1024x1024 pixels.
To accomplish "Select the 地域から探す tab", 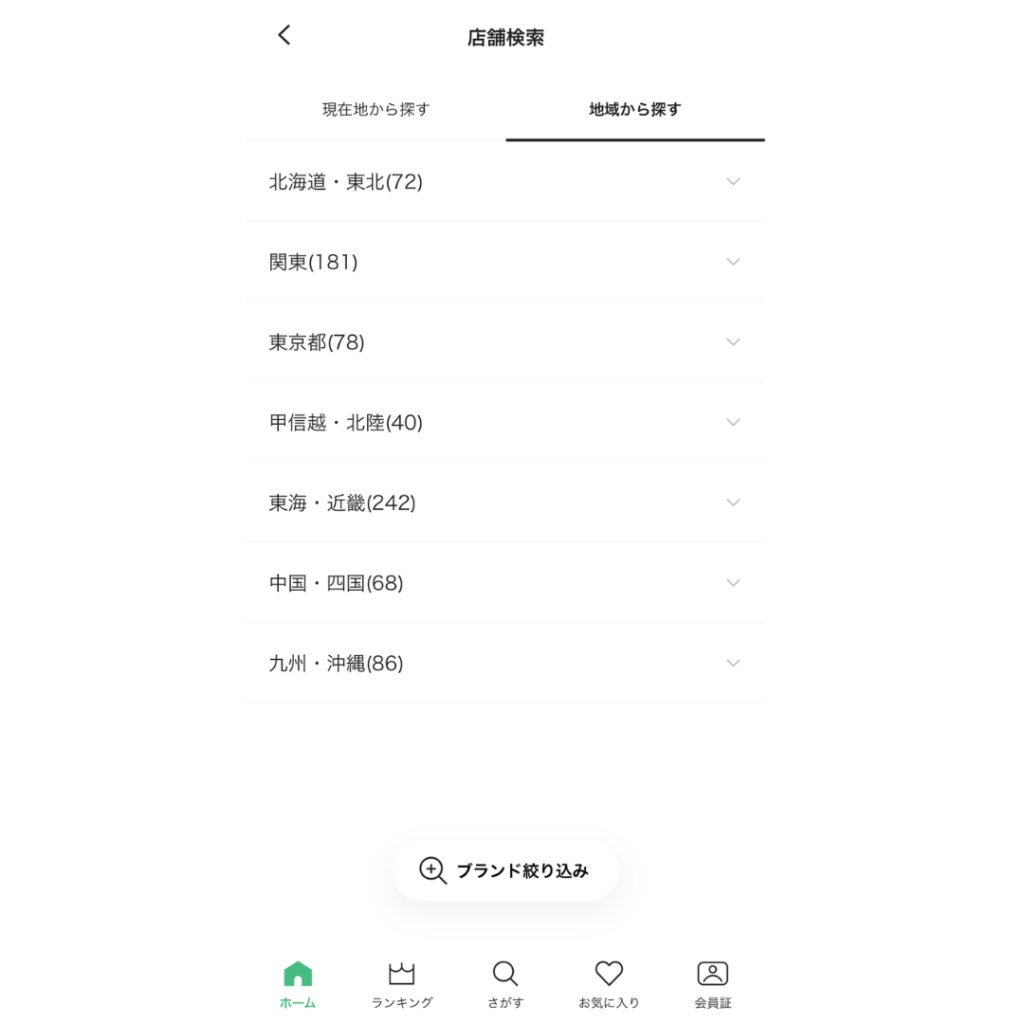I will [635, 110].
